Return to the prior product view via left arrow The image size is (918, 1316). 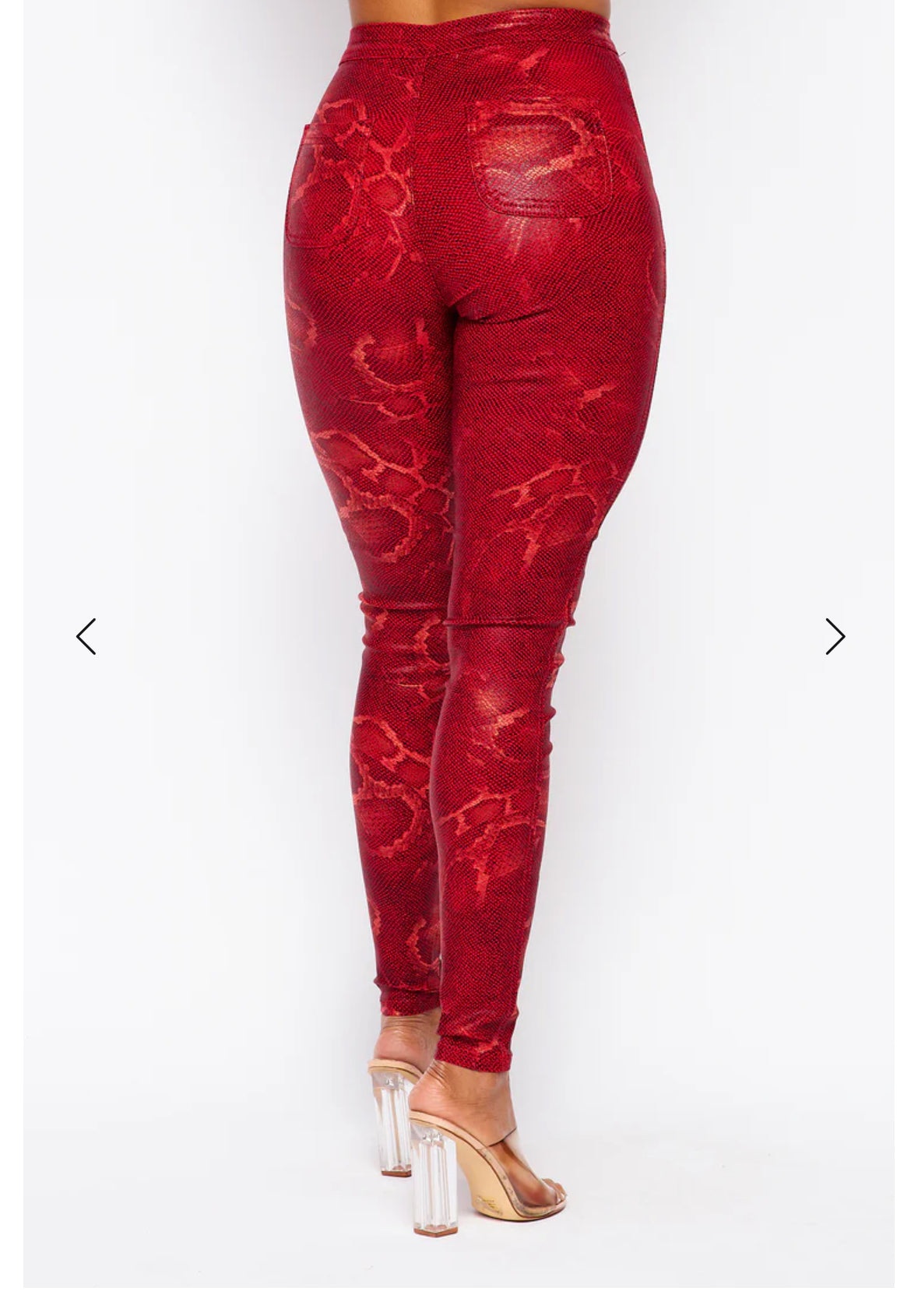coord(86,636)
